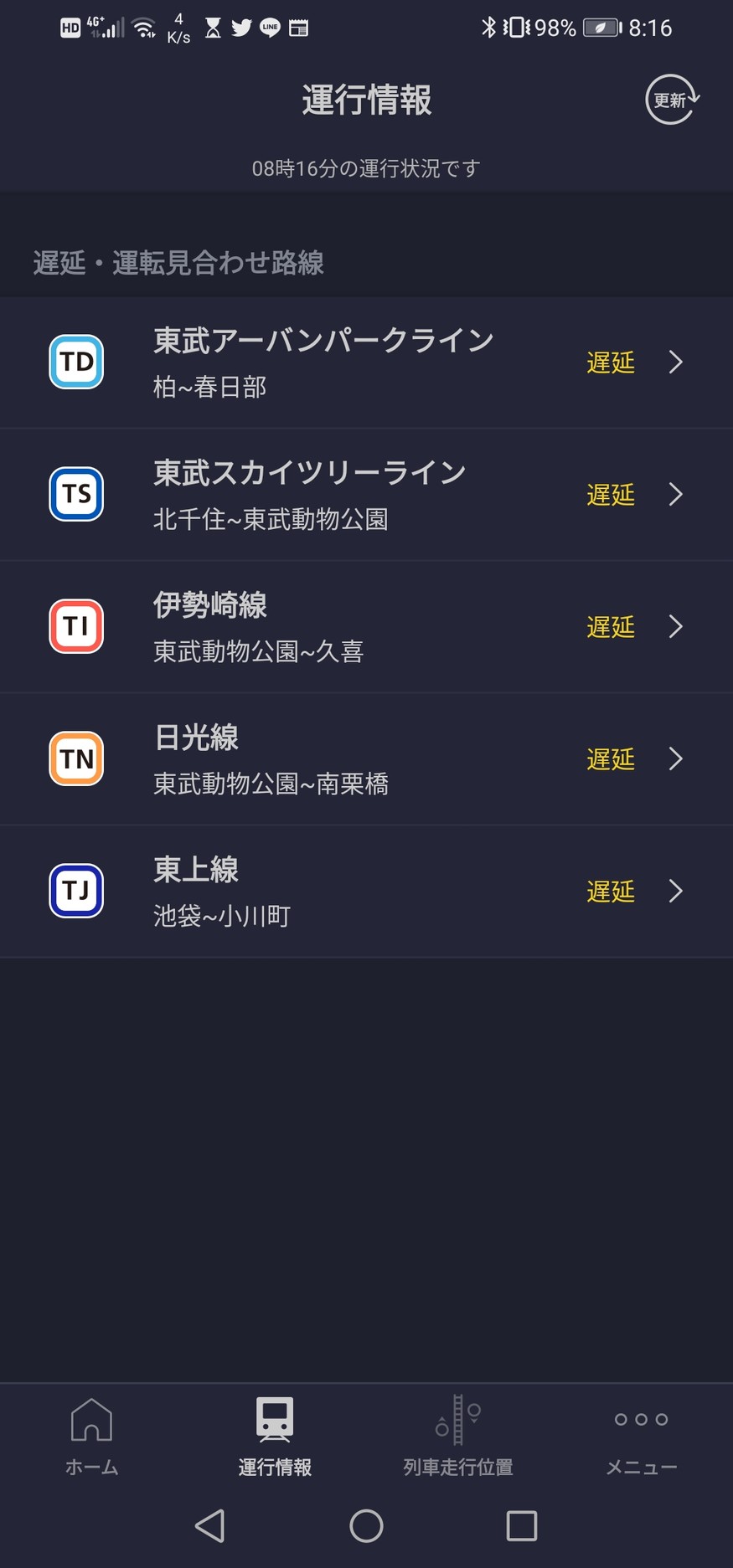Viewport: 733px width, 1568px height.
Task: Open 東武スカイツリーライン delay details
Action: (x=366, y=495)
